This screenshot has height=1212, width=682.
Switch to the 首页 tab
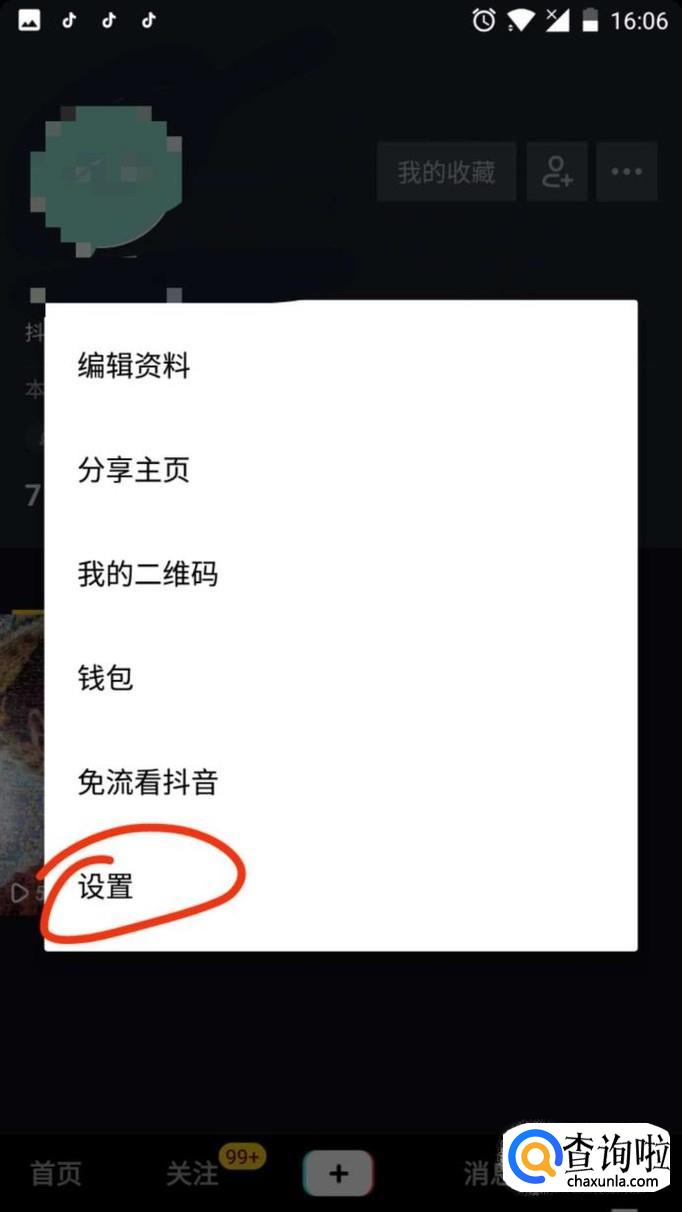click(x=56, y=1173)
